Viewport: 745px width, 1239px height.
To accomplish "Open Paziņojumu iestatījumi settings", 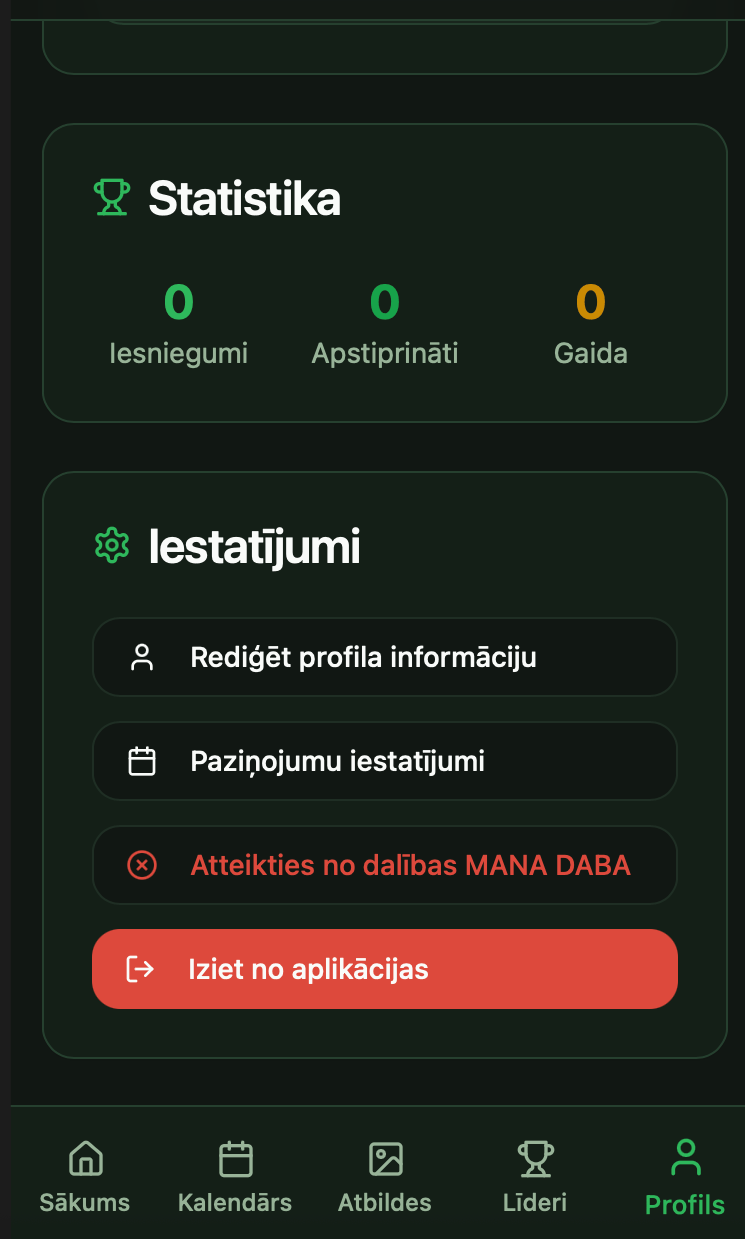I will pyautogui.click(x=384, y=761).
